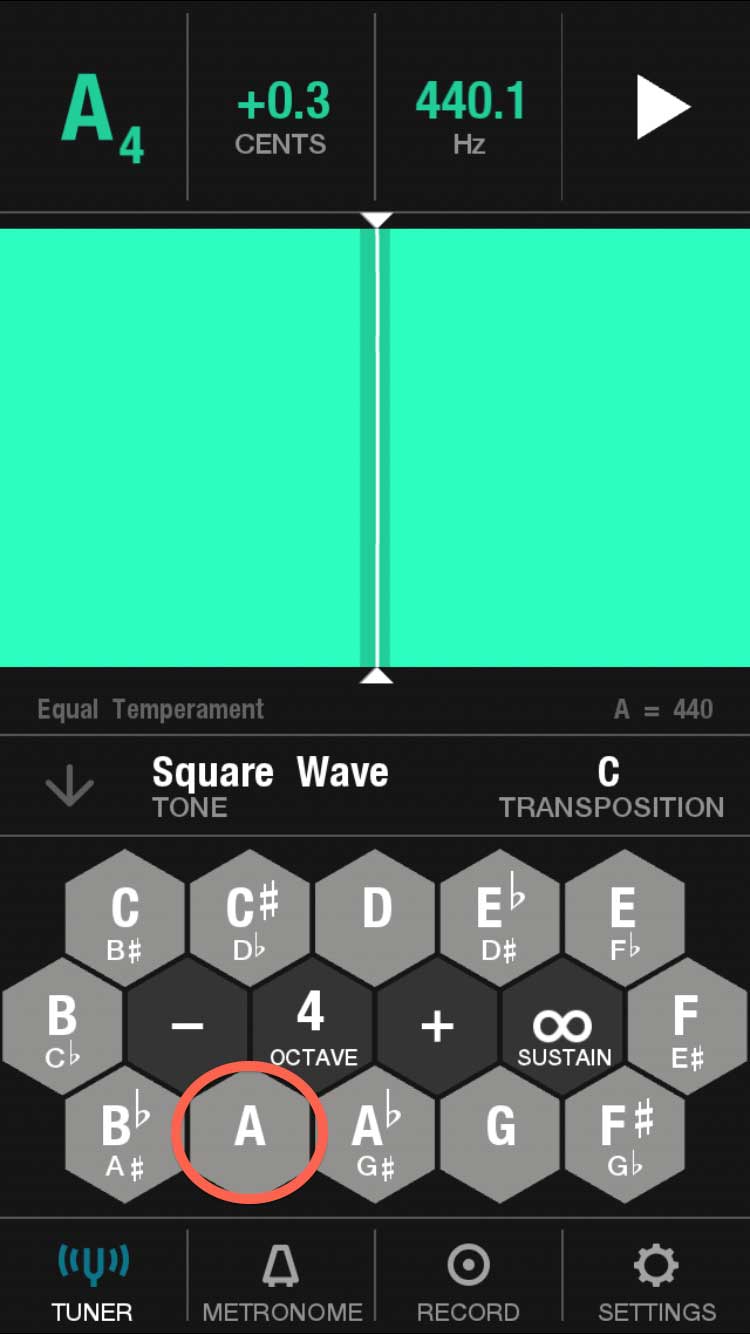Start playing the tone
750x1334 pixels.
tap(664, 106)
